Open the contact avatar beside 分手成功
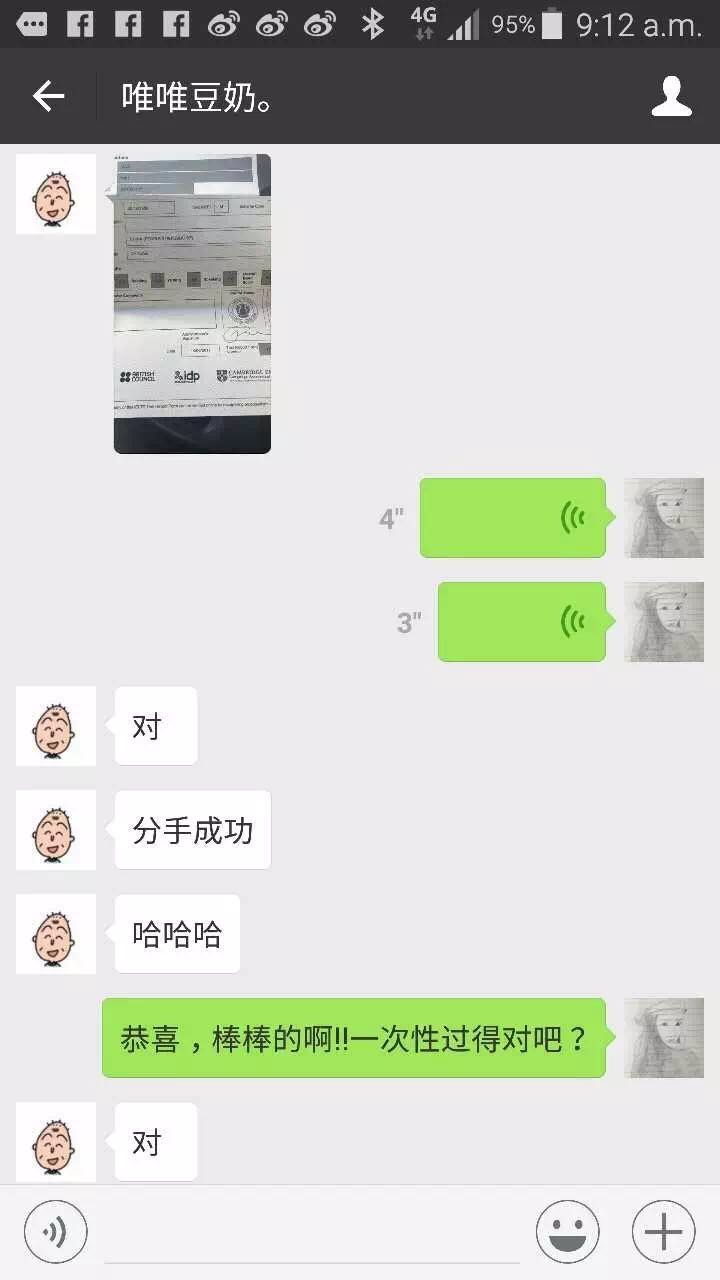The width and height of the screenshot is (720, 1280). pyautogui.click(x=56, y=830)
